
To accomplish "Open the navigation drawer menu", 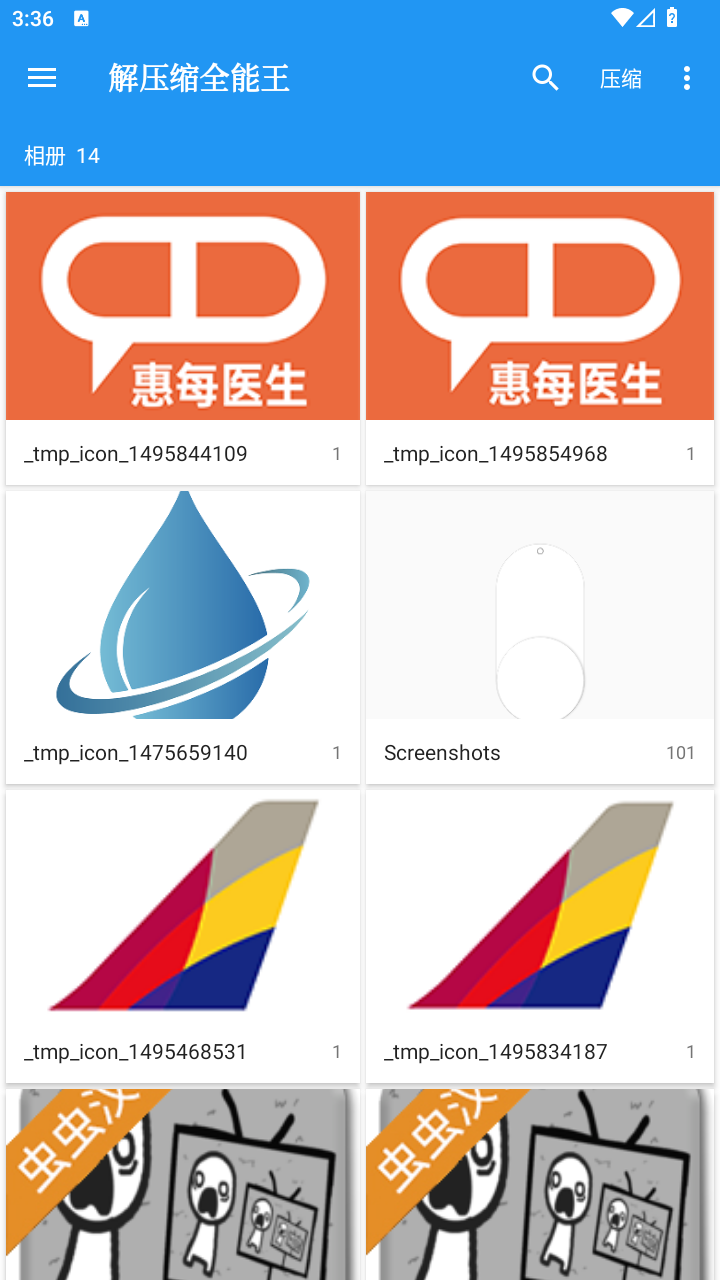I will pos(42,78).
